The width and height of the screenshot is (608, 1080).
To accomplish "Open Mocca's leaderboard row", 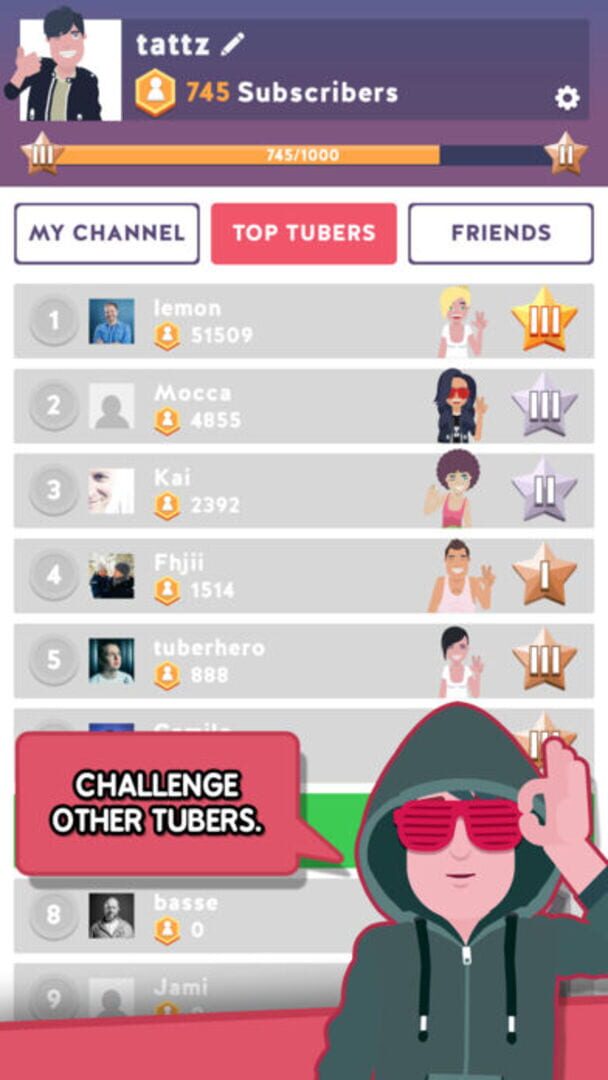I will pos(300,406).
